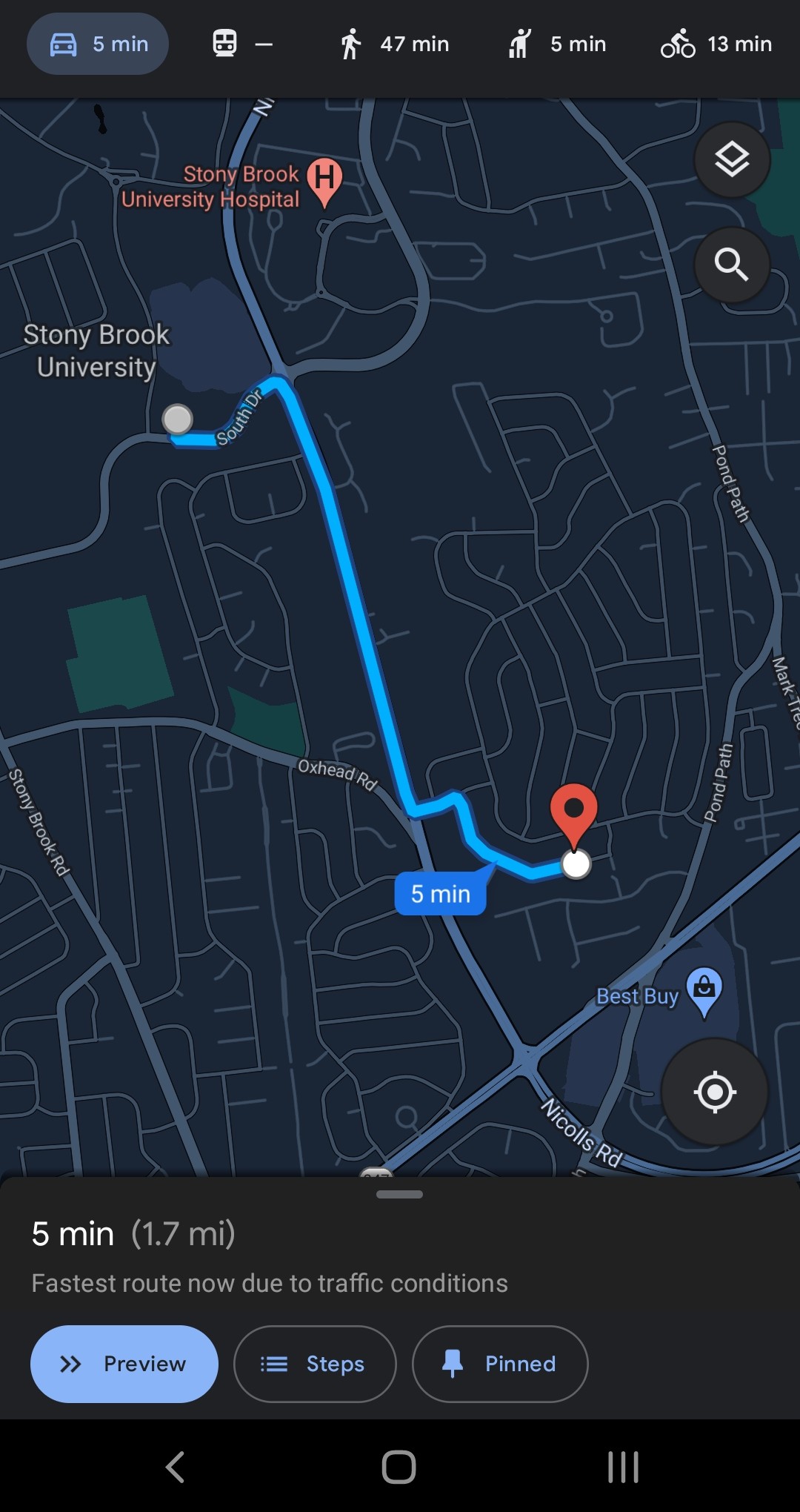Start the route Preview

(124, 1364)
